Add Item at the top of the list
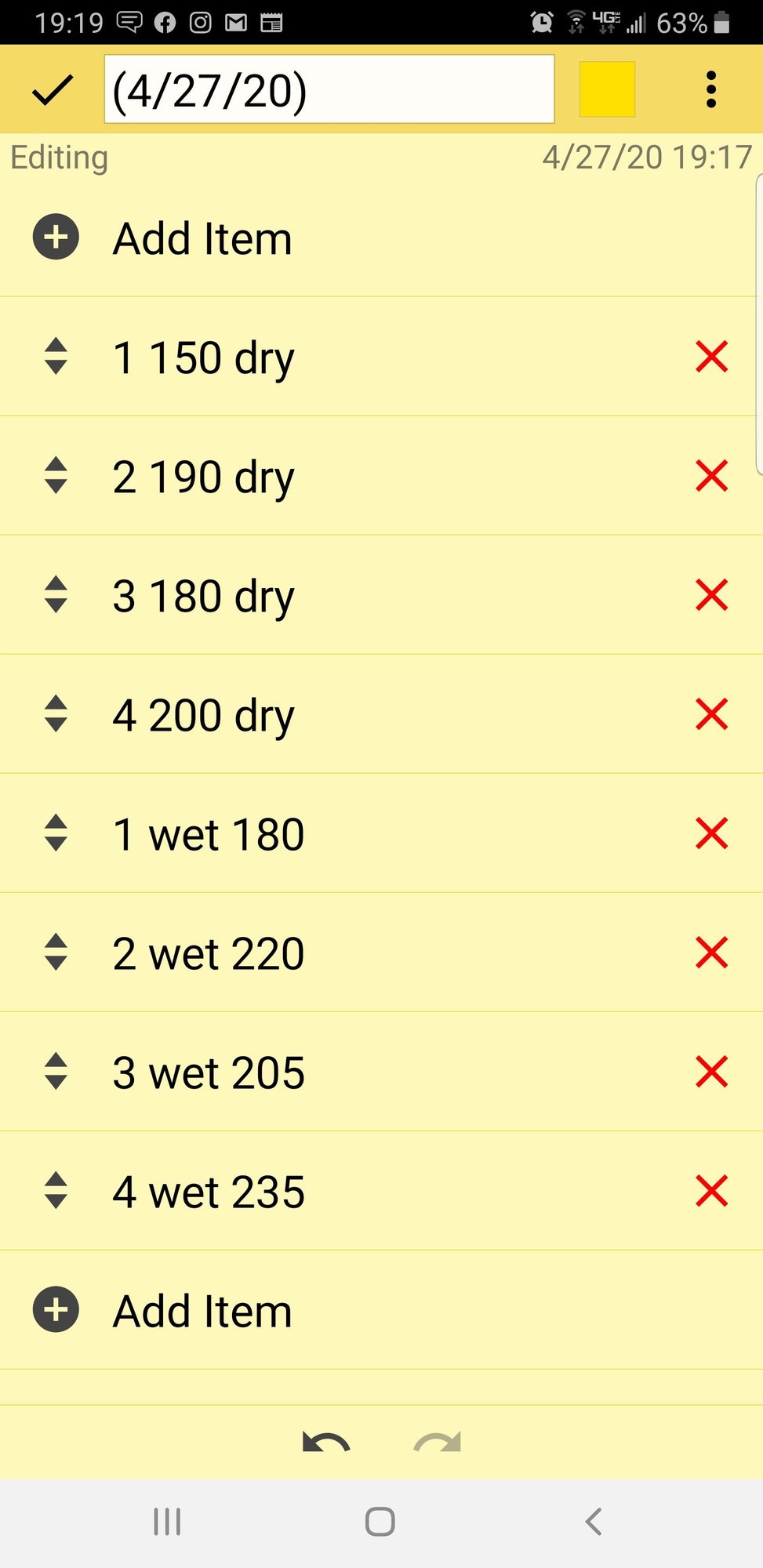Image resolution: width=763 pixels, height=1568 pixels. tap(202, 238)
